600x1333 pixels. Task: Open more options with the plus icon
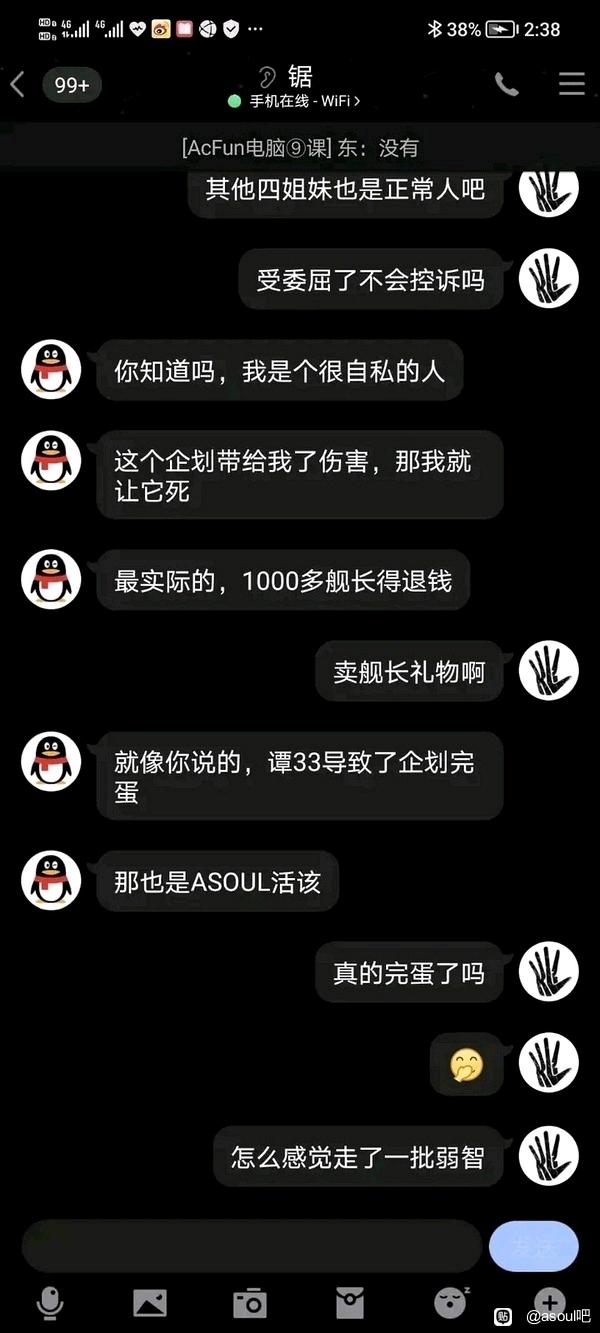pyautogui.click(x=549, y=1302)
